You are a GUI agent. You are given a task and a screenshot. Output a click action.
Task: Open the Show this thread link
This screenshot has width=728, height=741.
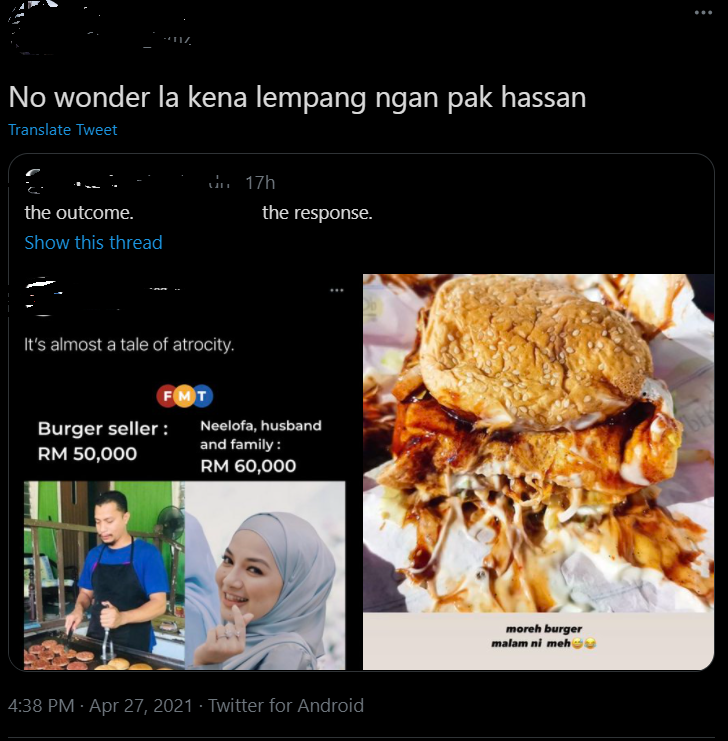click(93, 243)
